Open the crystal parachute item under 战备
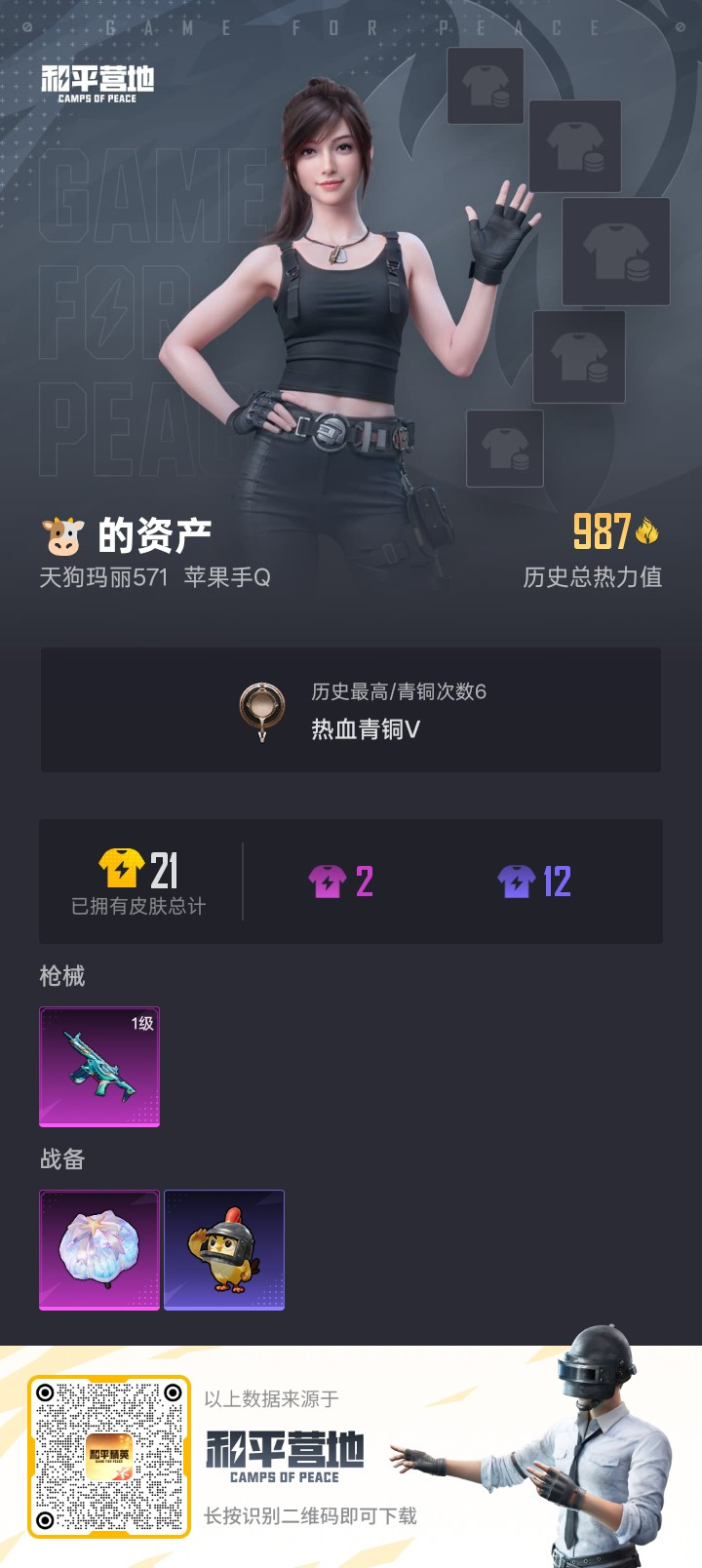 coord(98,1249)
